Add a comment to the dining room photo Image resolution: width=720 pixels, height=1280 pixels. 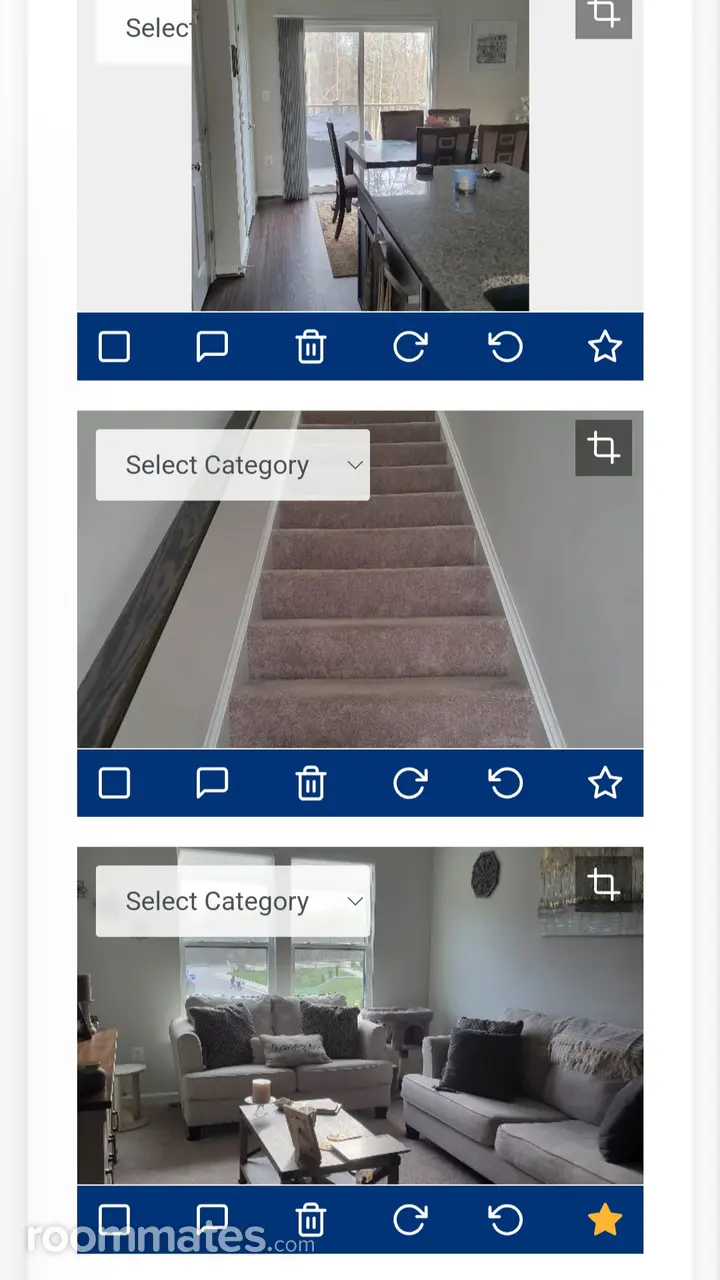pyautogui.click(x=212, y=347)
